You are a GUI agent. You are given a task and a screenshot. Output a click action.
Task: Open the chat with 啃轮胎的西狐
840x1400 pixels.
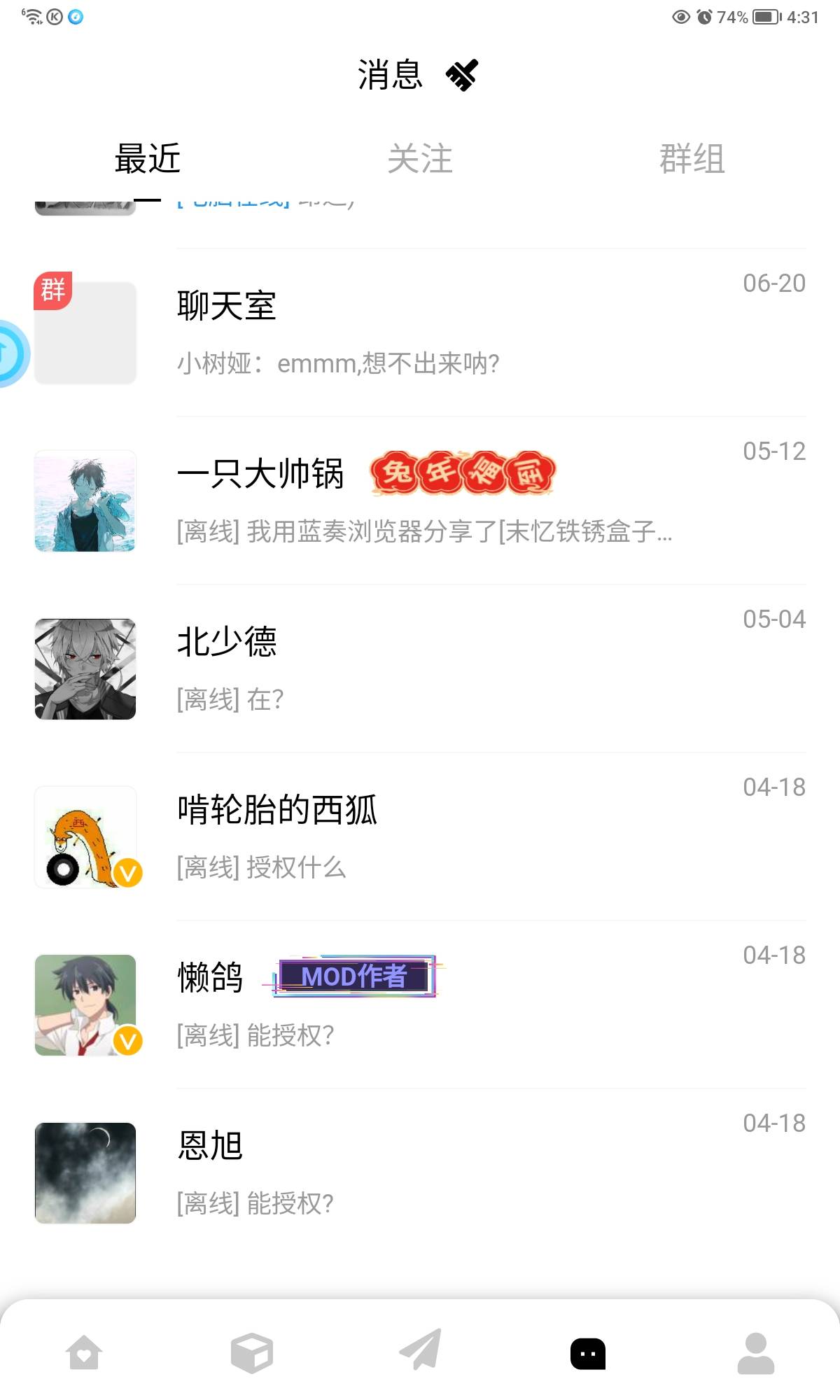(420, 837)
